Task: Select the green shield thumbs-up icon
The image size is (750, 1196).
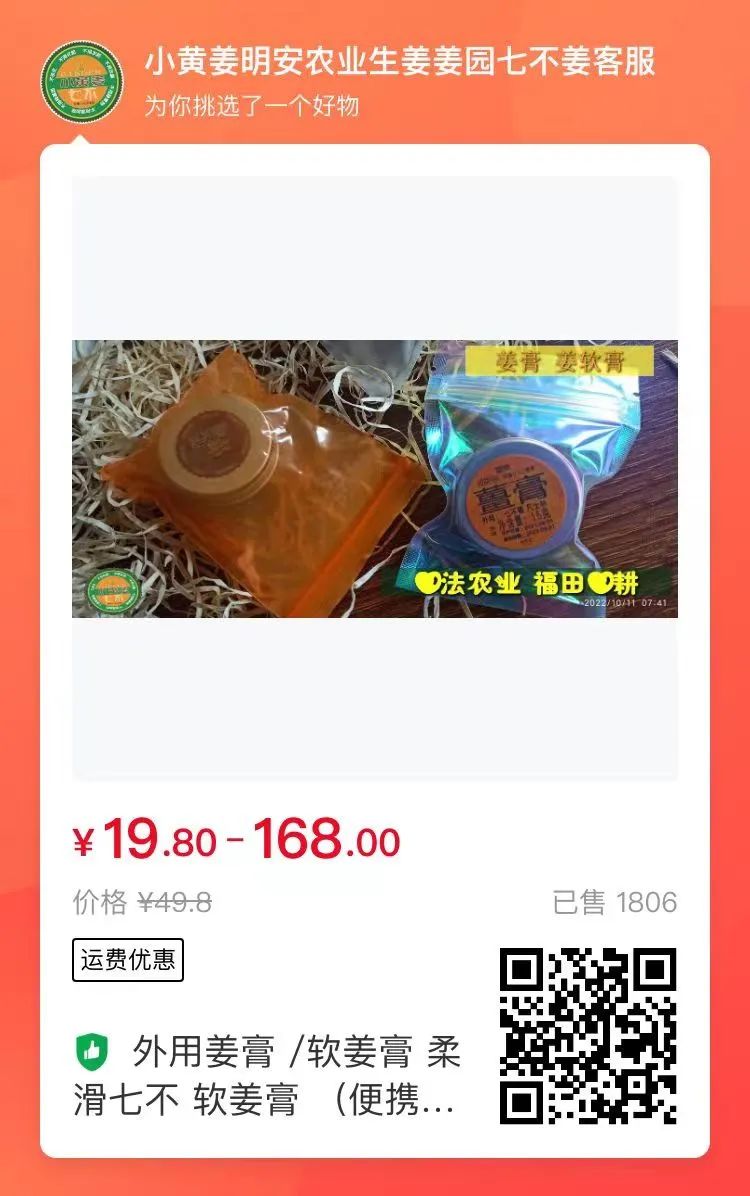Action: click(x=94, y=1050)
